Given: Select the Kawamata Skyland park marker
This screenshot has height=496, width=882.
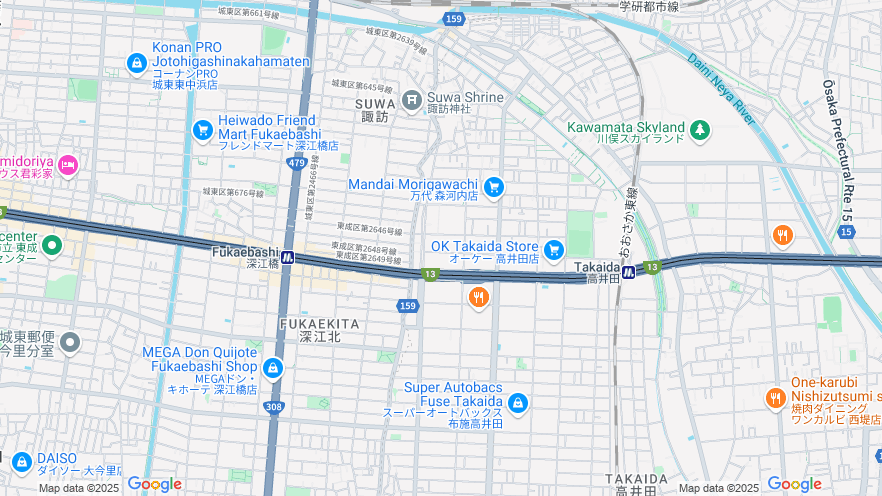Looking at the screenshot, I should point(700,128).
